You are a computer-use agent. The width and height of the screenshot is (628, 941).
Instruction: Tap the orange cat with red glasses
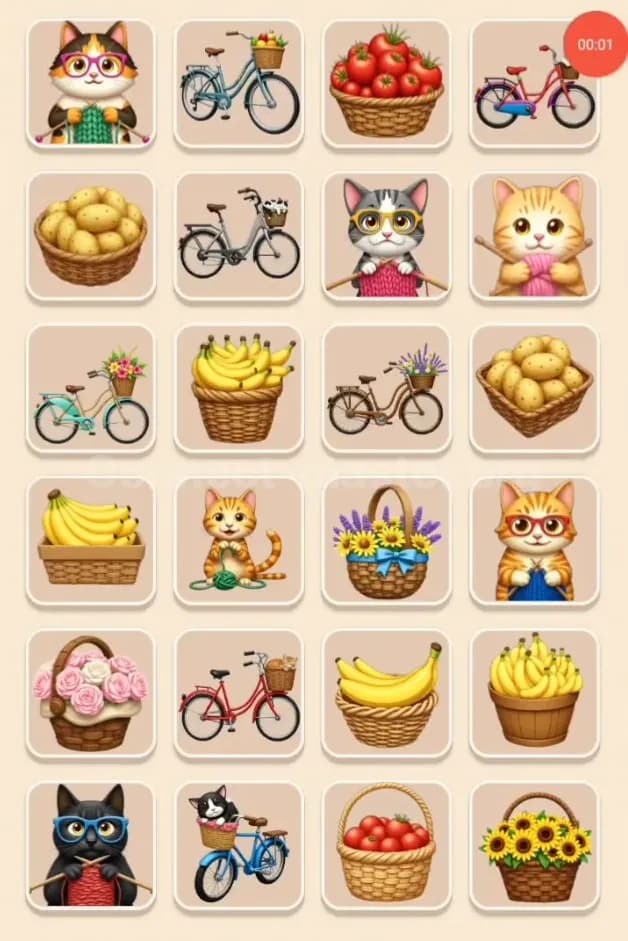[534, 541]
